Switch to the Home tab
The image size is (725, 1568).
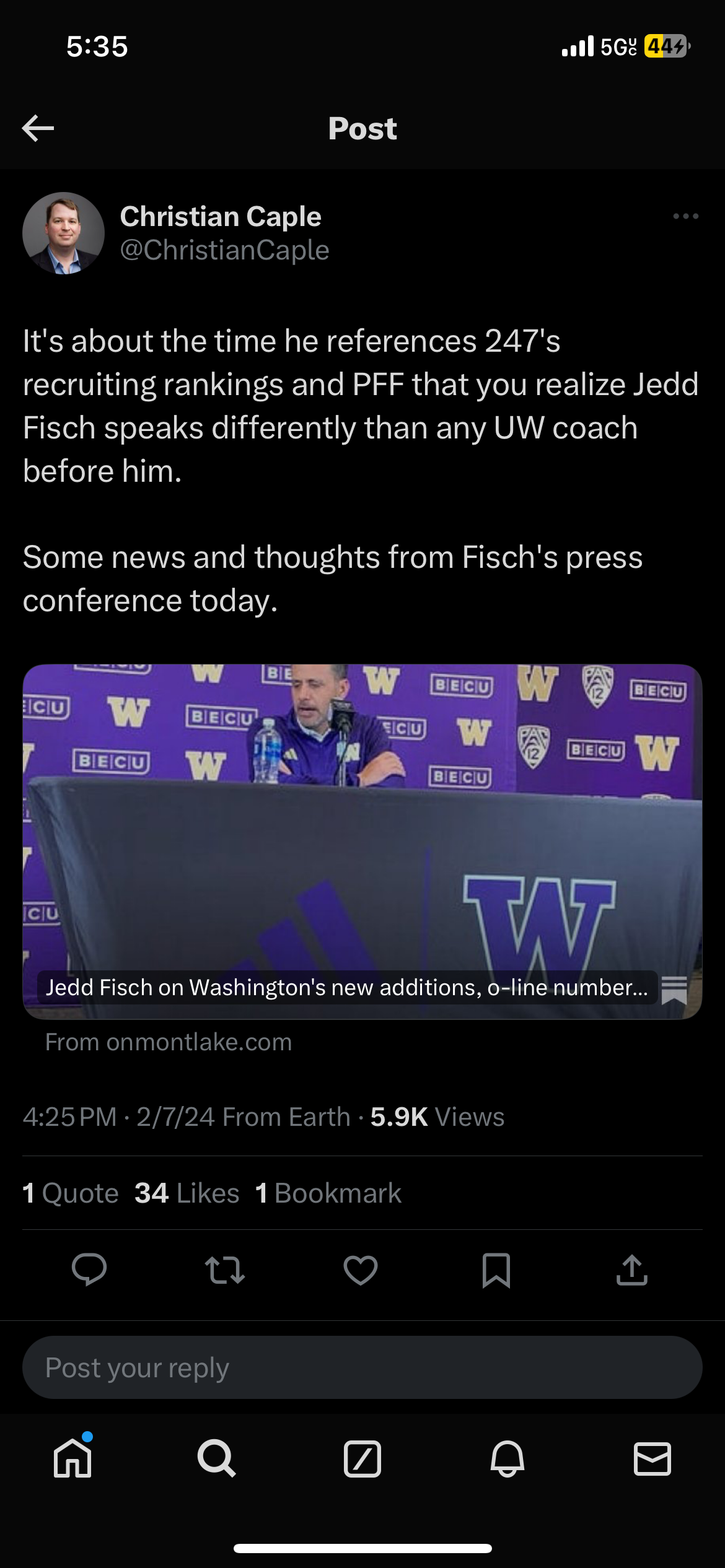pyautogui.click(x=73, y=1458)
